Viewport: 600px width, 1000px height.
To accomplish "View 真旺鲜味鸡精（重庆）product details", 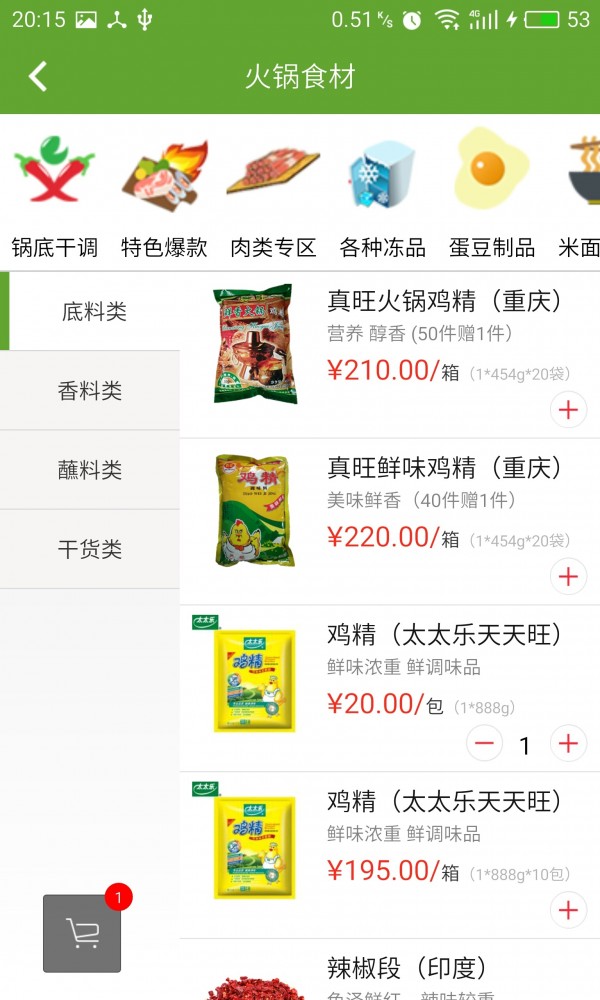I will [444, 468].
